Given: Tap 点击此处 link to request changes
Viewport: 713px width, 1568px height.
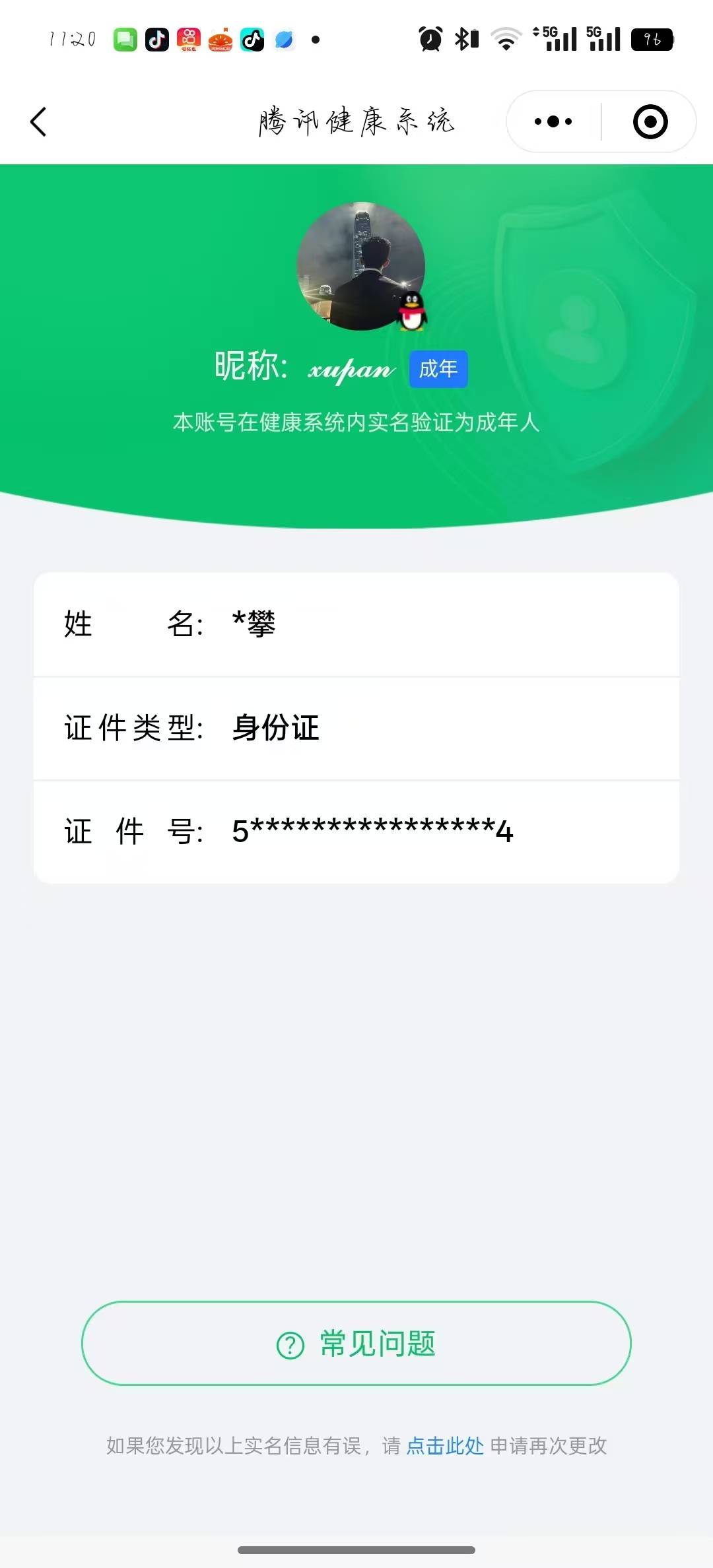Looking at the screenshot, I should [x=445, y=1445].
